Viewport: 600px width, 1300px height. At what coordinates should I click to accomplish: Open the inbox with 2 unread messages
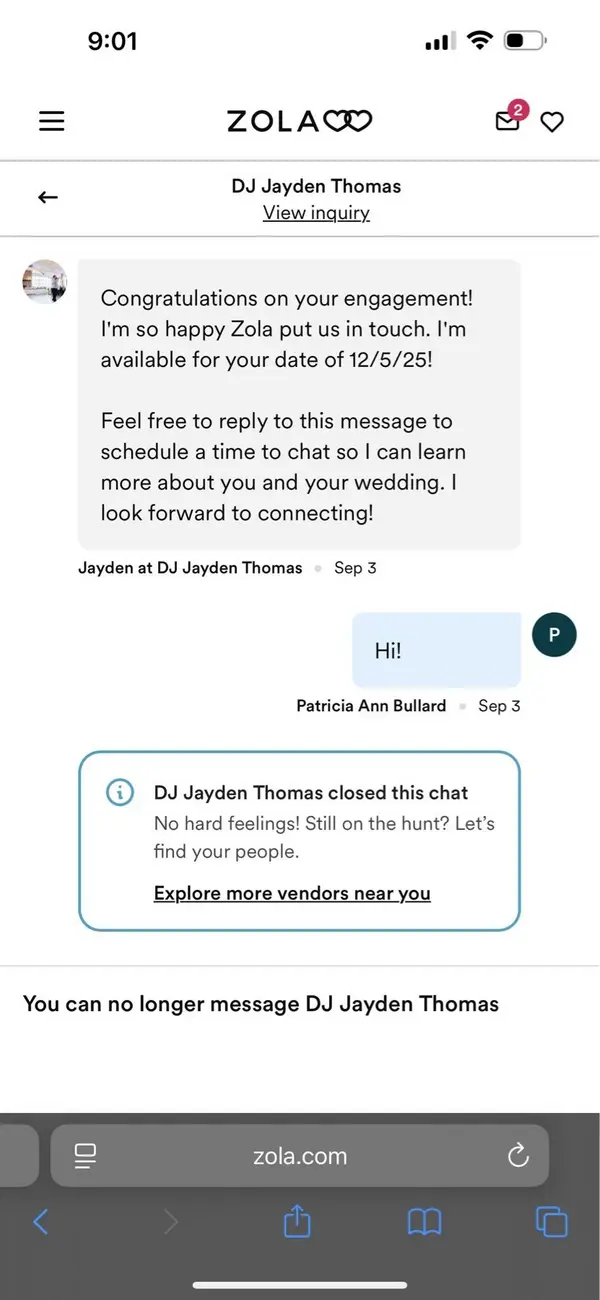(510, 117)
